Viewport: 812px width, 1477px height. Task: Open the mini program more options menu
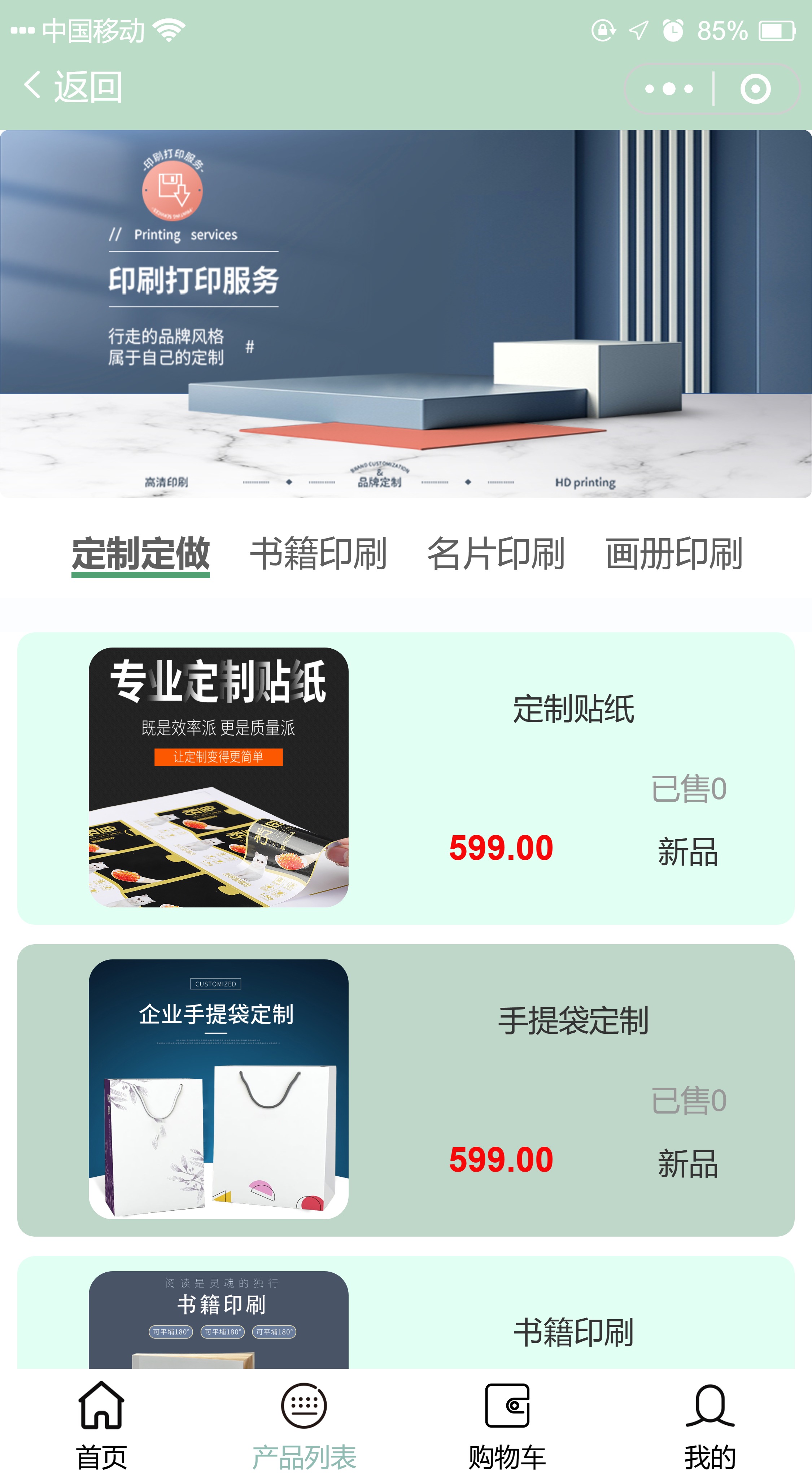pos(669,89)
